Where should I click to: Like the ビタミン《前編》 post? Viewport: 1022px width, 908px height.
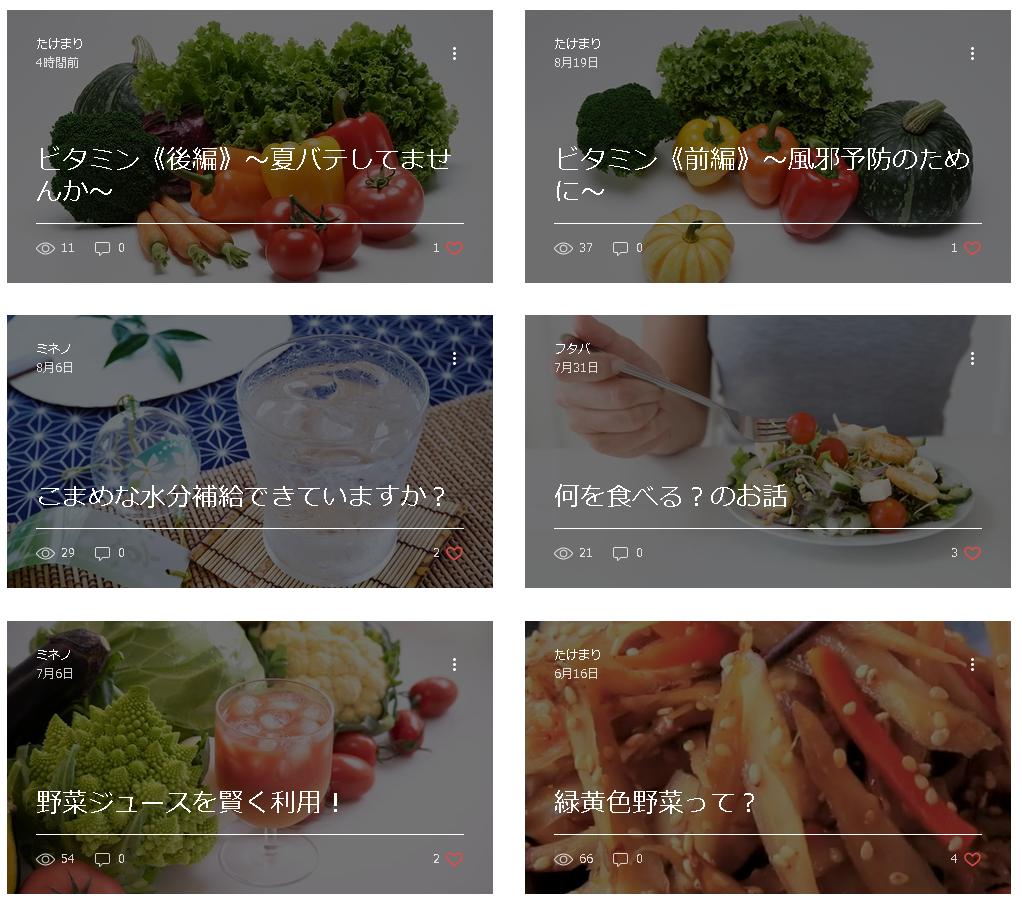972,248
